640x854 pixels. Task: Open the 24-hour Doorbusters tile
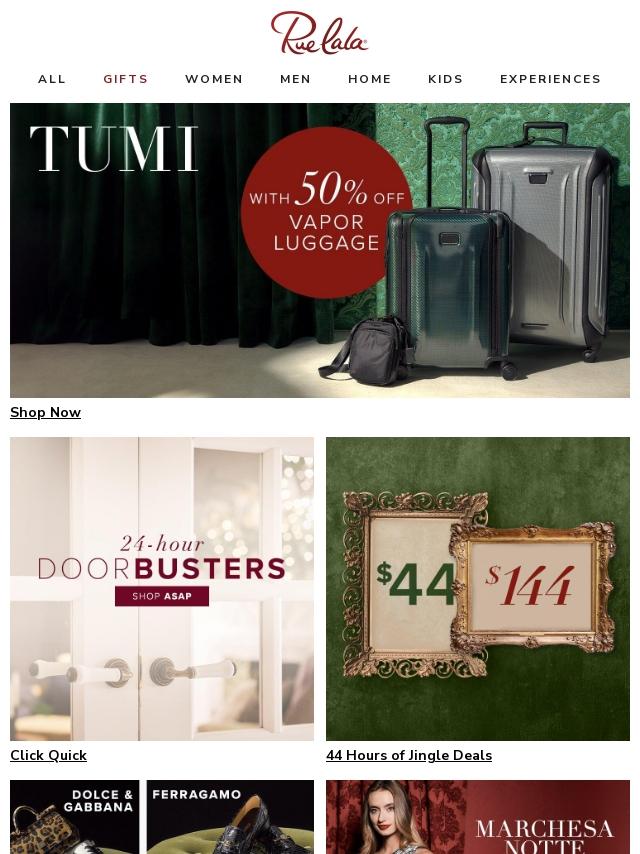point(162,588)
